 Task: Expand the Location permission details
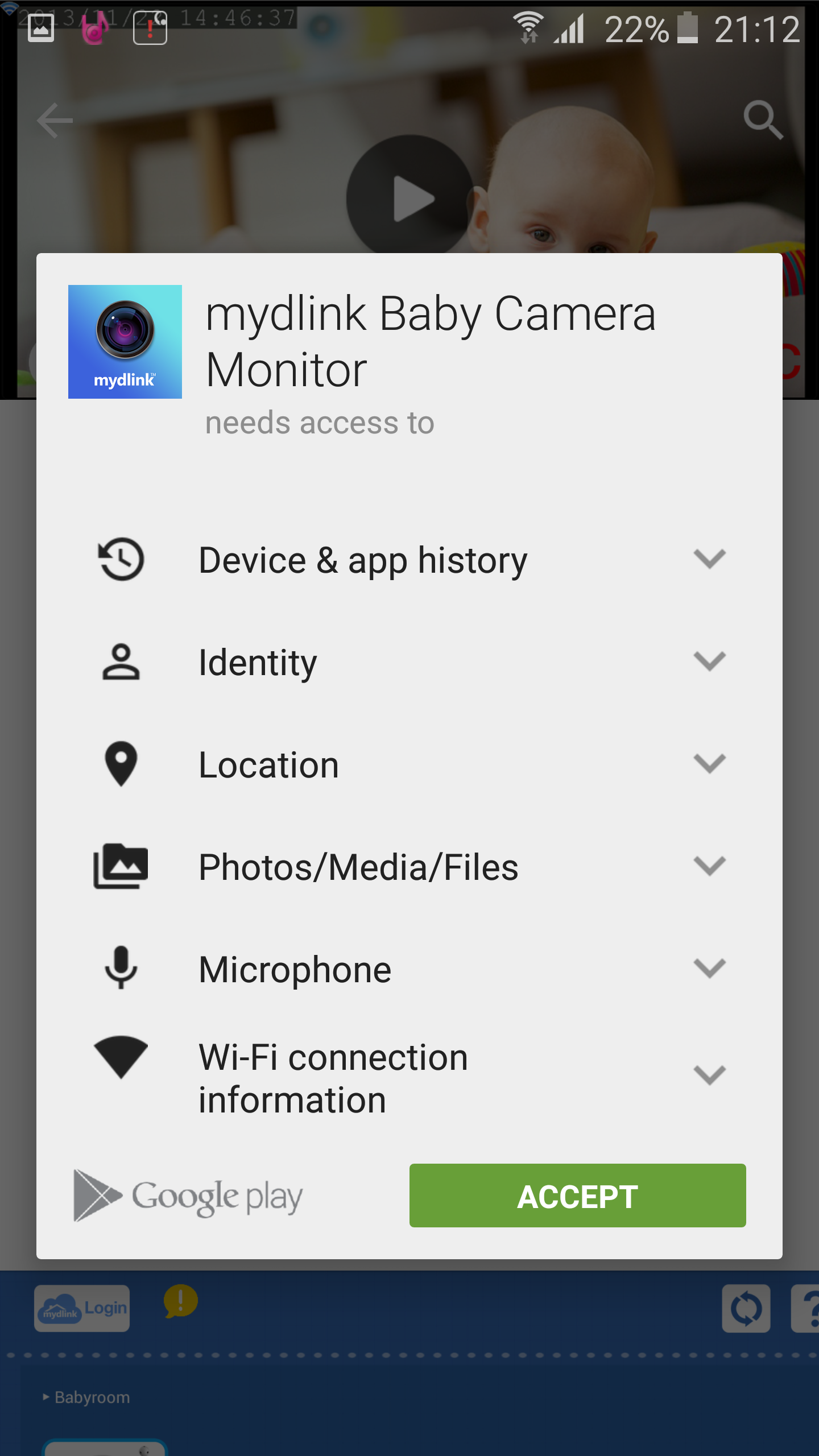coord(709,764)
